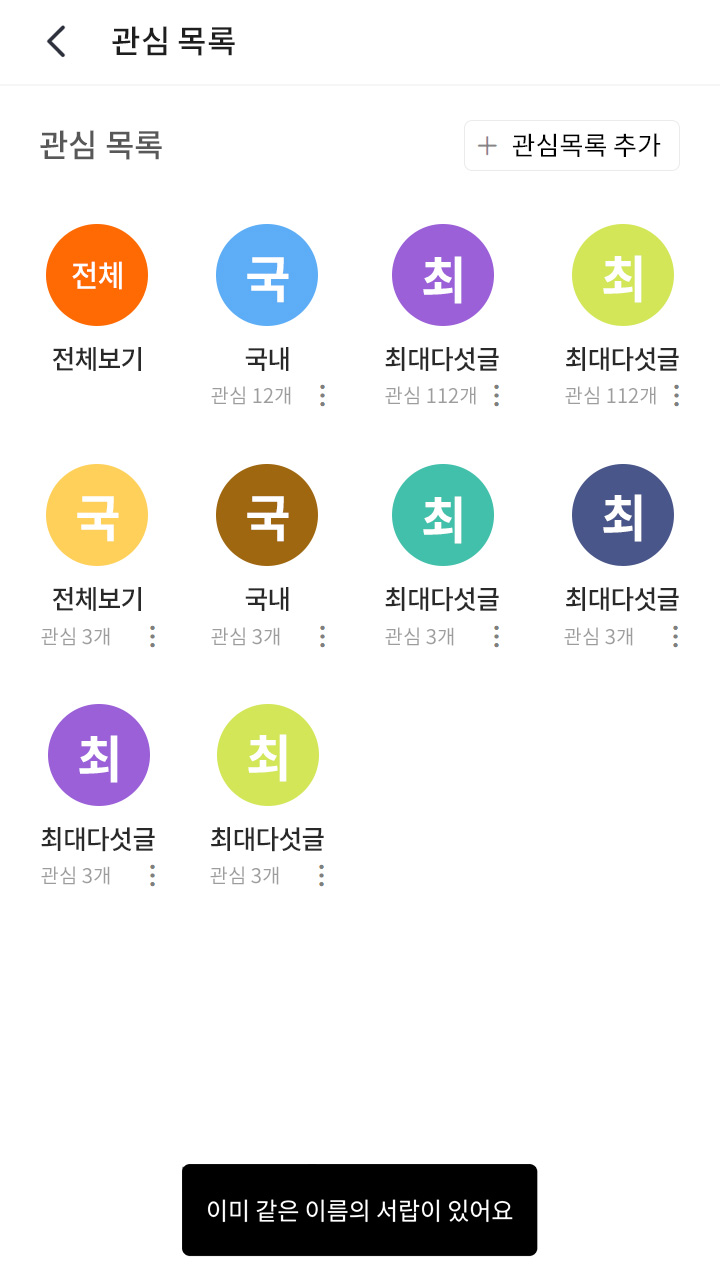
Task: Open the lime 최대다섯글 list with 관심 3개
Action: click(x=268, y=755)
